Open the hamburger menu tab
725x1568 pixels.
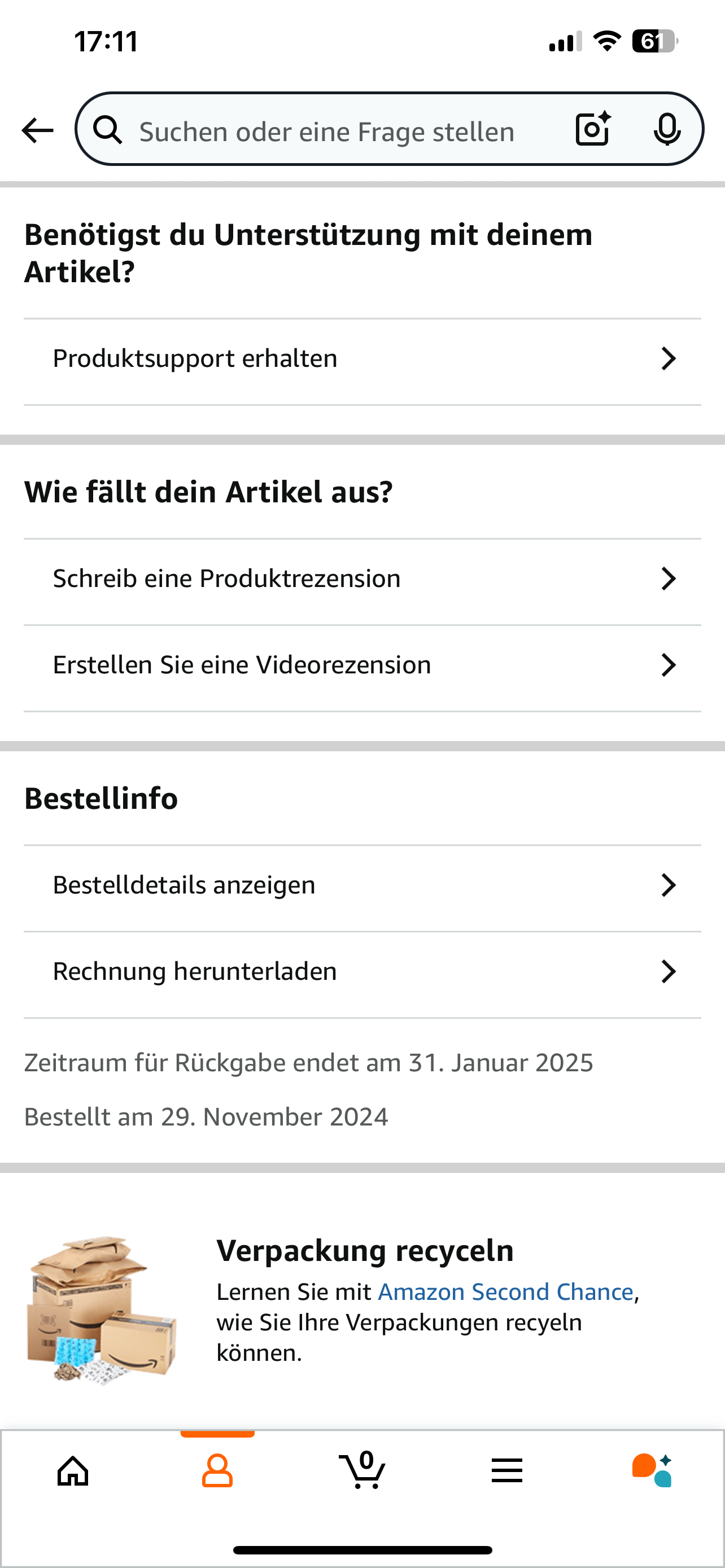tap(507, 1471)
